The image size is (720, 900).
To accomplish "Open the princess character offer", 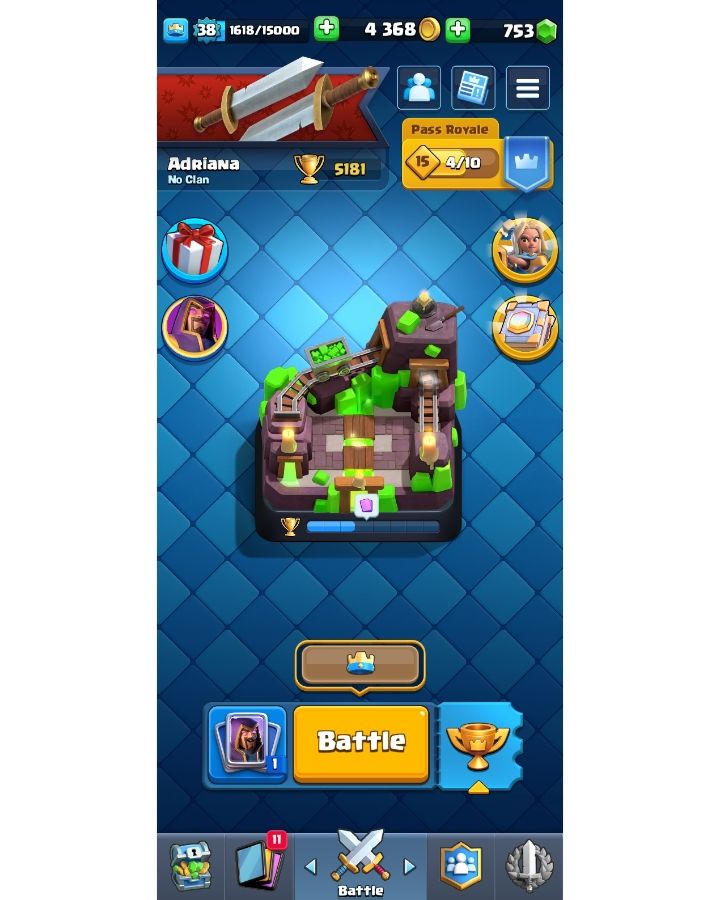I will [x=524, y=250].
